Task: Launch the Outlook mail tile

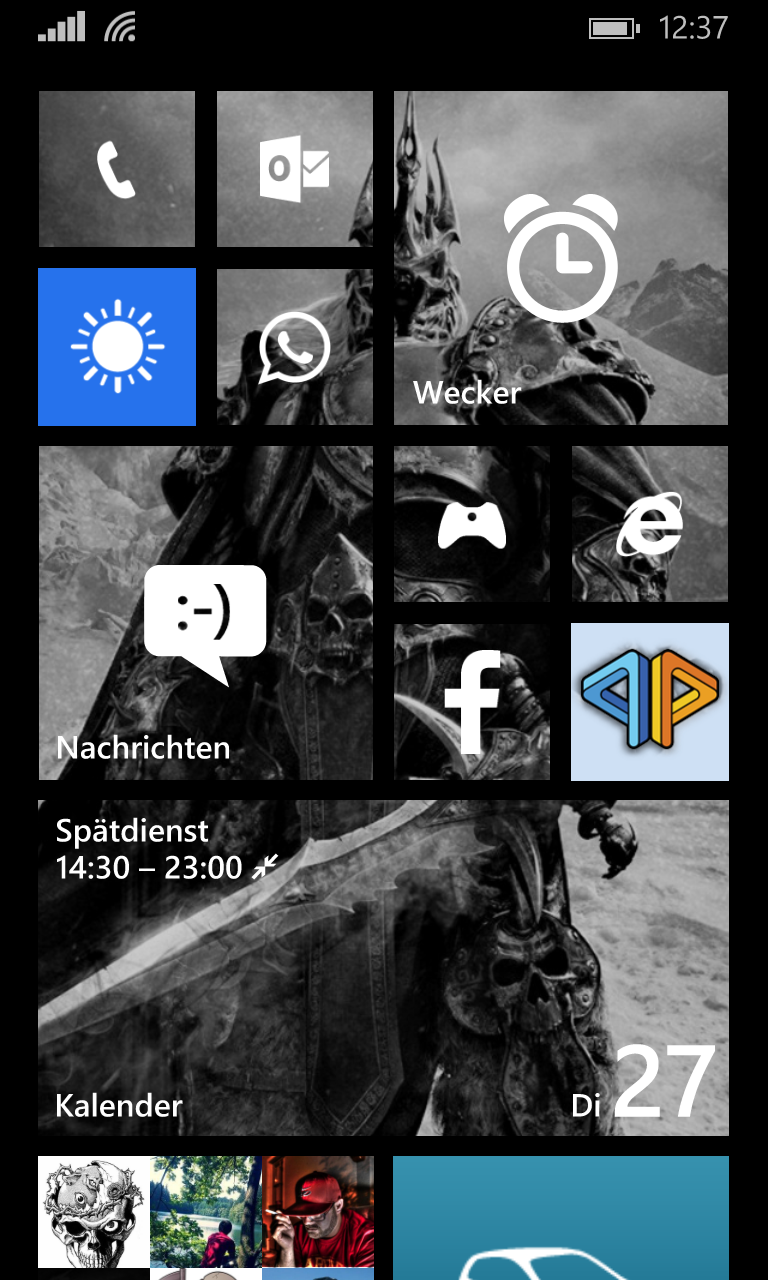Action: coord(295,169)
